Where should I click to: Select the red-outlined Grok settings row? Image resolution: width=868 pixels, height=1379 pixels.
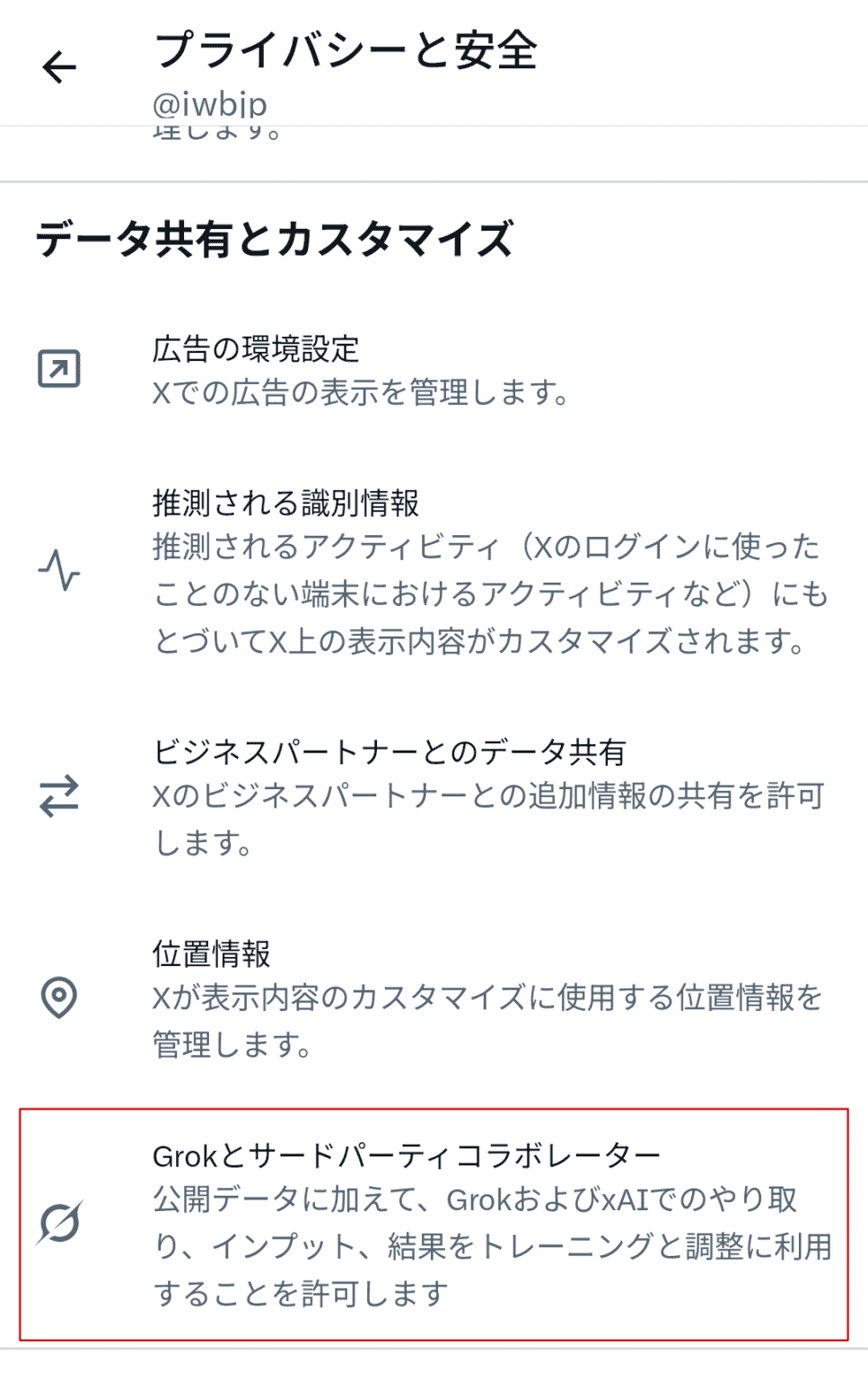[x=434, y=1226]
